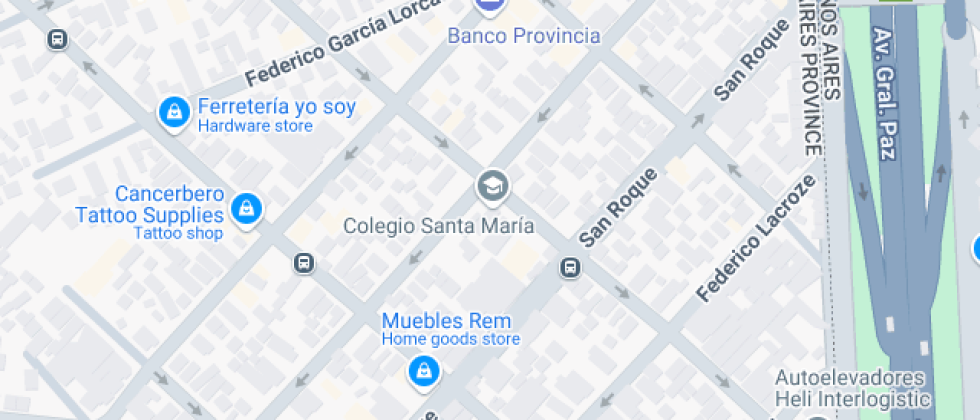The image size is (980, 420).
Task: Tap the Colegio Santa María school marker
Action: click(x=491, y=186)
